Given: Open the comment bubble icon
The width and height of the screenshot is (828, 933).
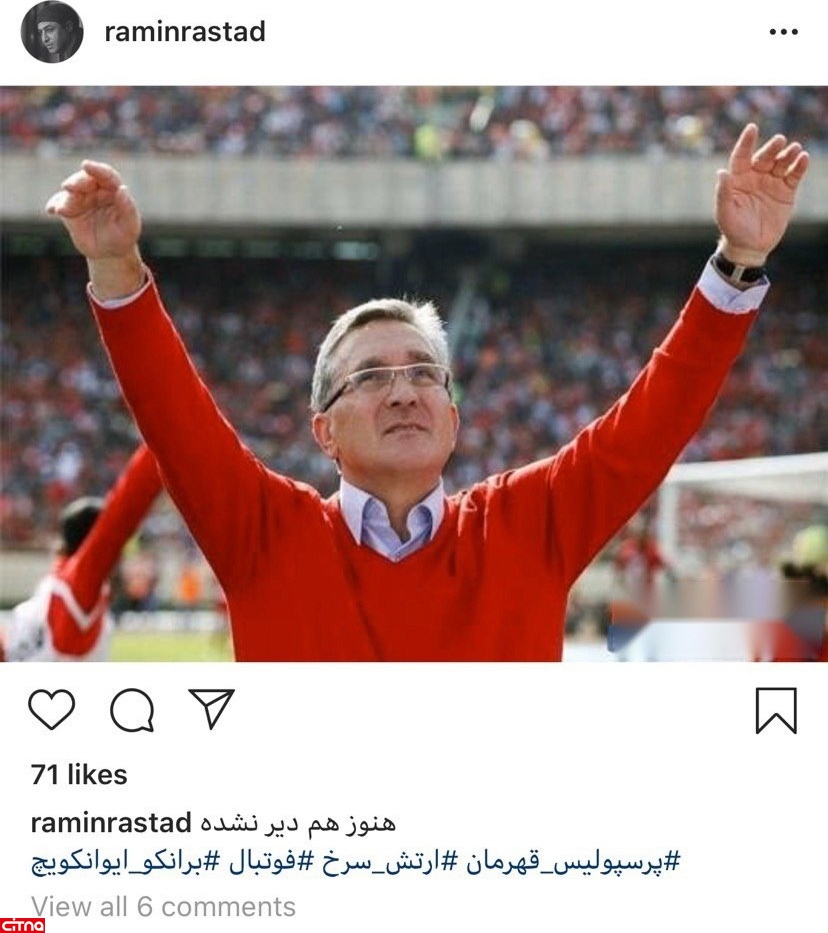Looking at the screenshot, I should (x=132, y=711).
